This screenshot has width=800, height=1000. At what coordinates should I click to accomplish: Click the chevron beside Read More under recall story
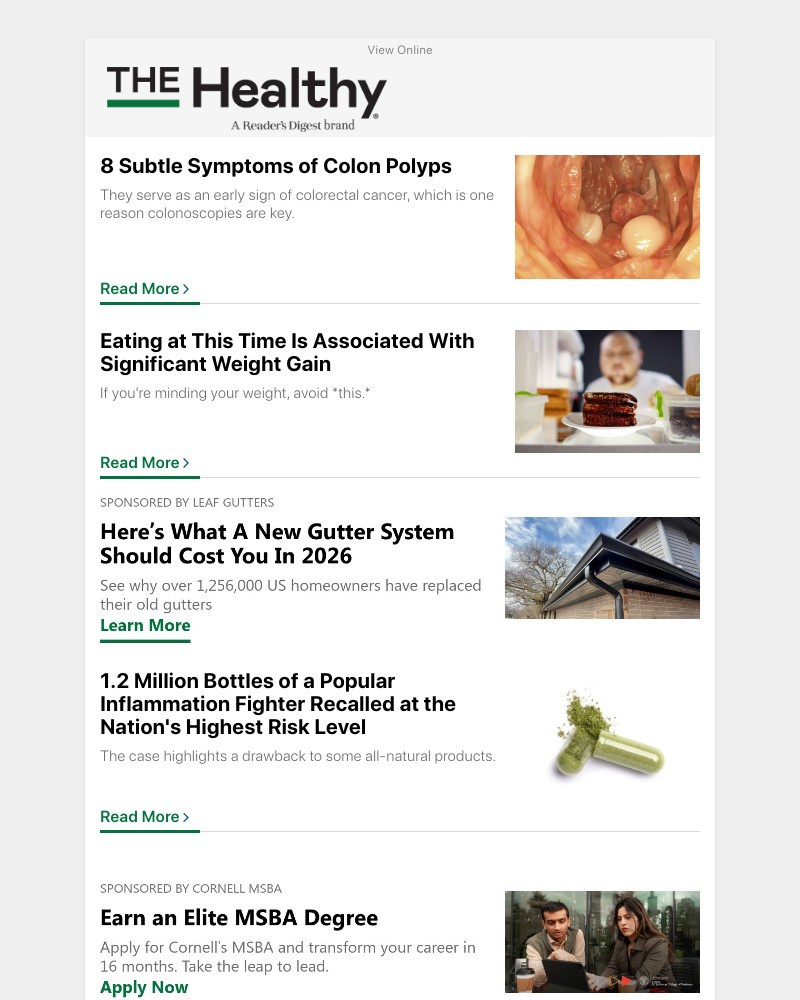[x=187, y=816]
